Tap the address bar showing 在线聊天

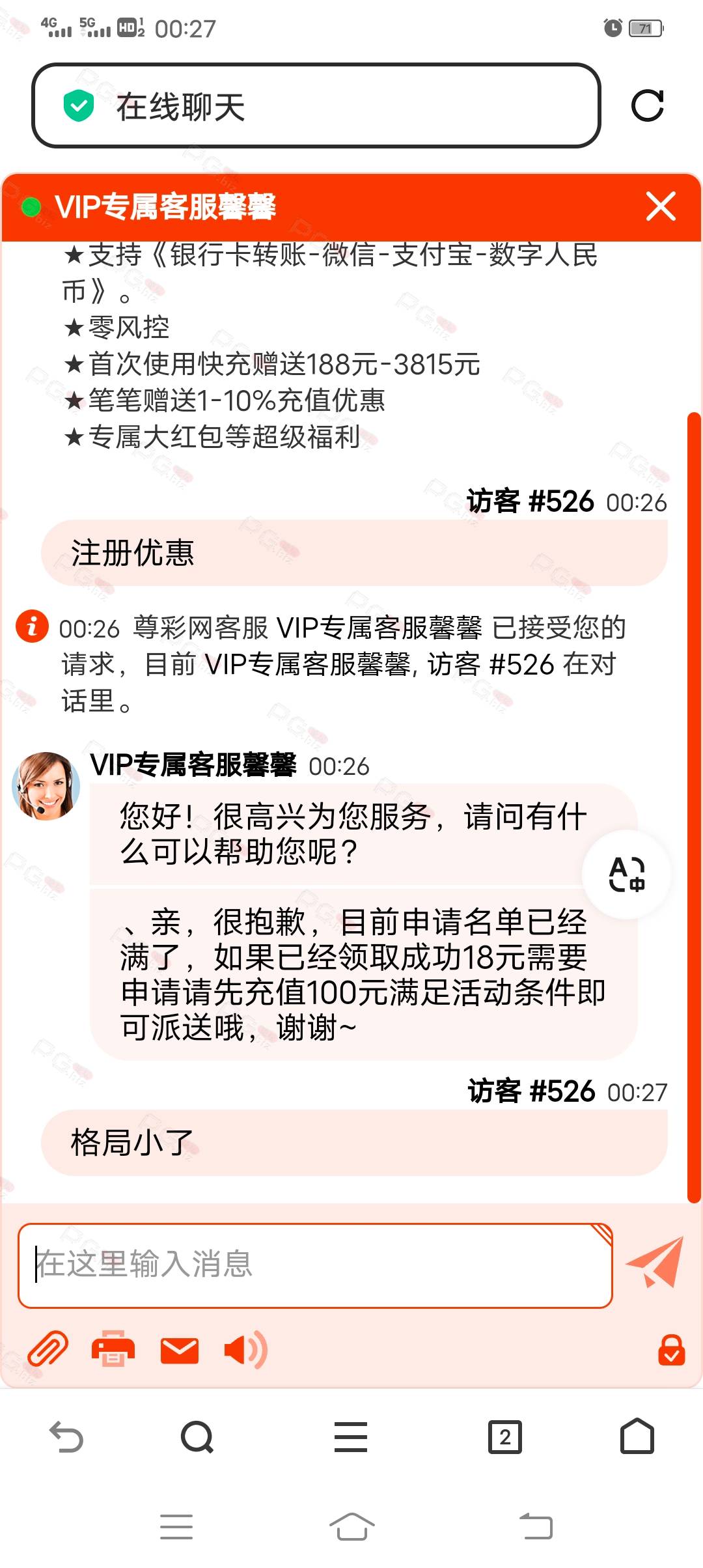[x=316, y=106]
